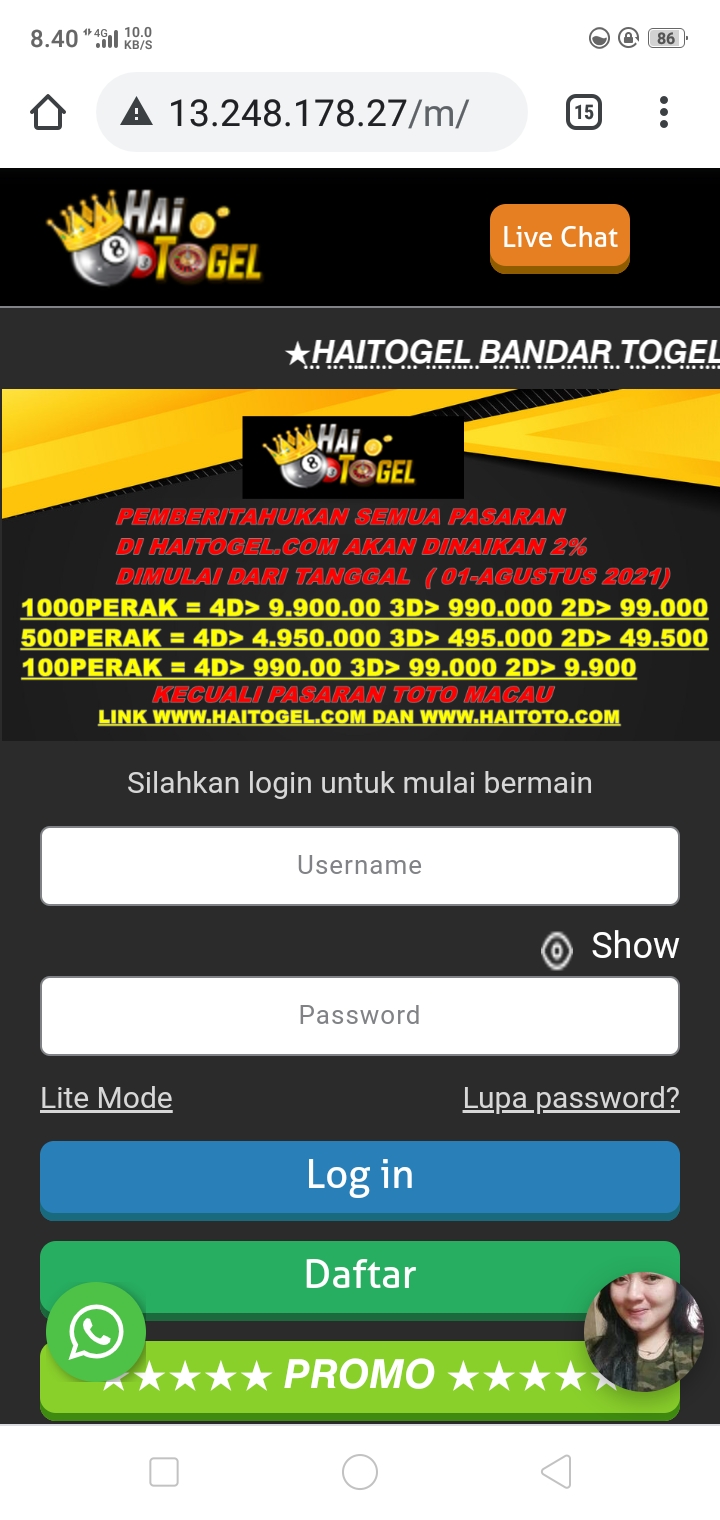Open the PROMO banner button
Image resolution: width=720 pixels, height=1520 pixels.
pyautogui.click(x=360, y=1377)
